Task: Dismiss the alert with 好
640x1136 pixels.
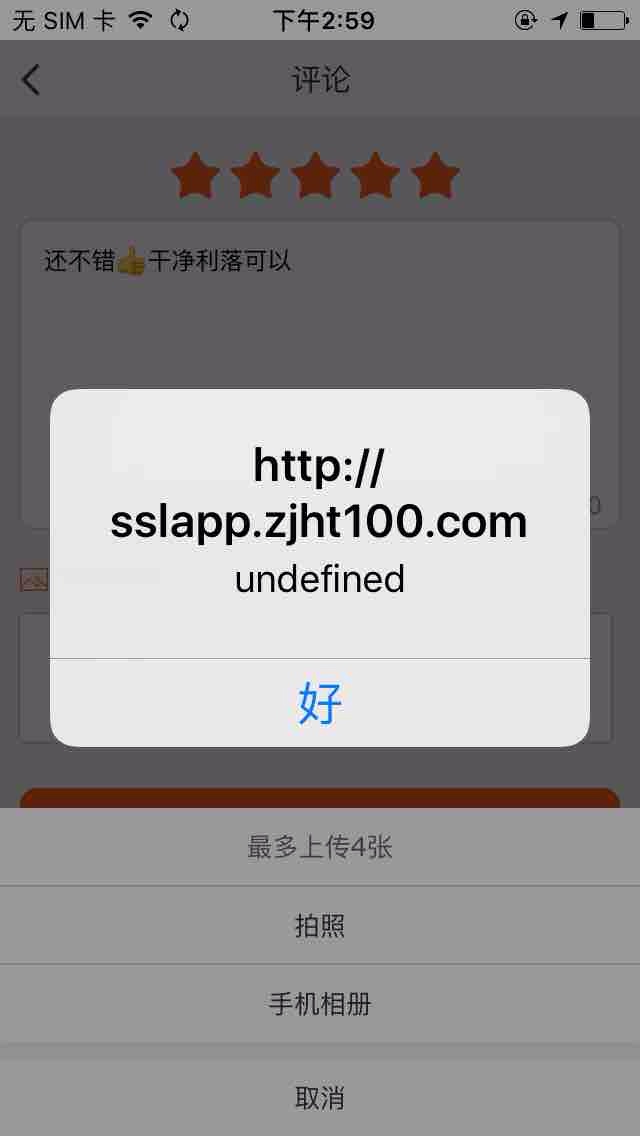Action: [320, 703]
